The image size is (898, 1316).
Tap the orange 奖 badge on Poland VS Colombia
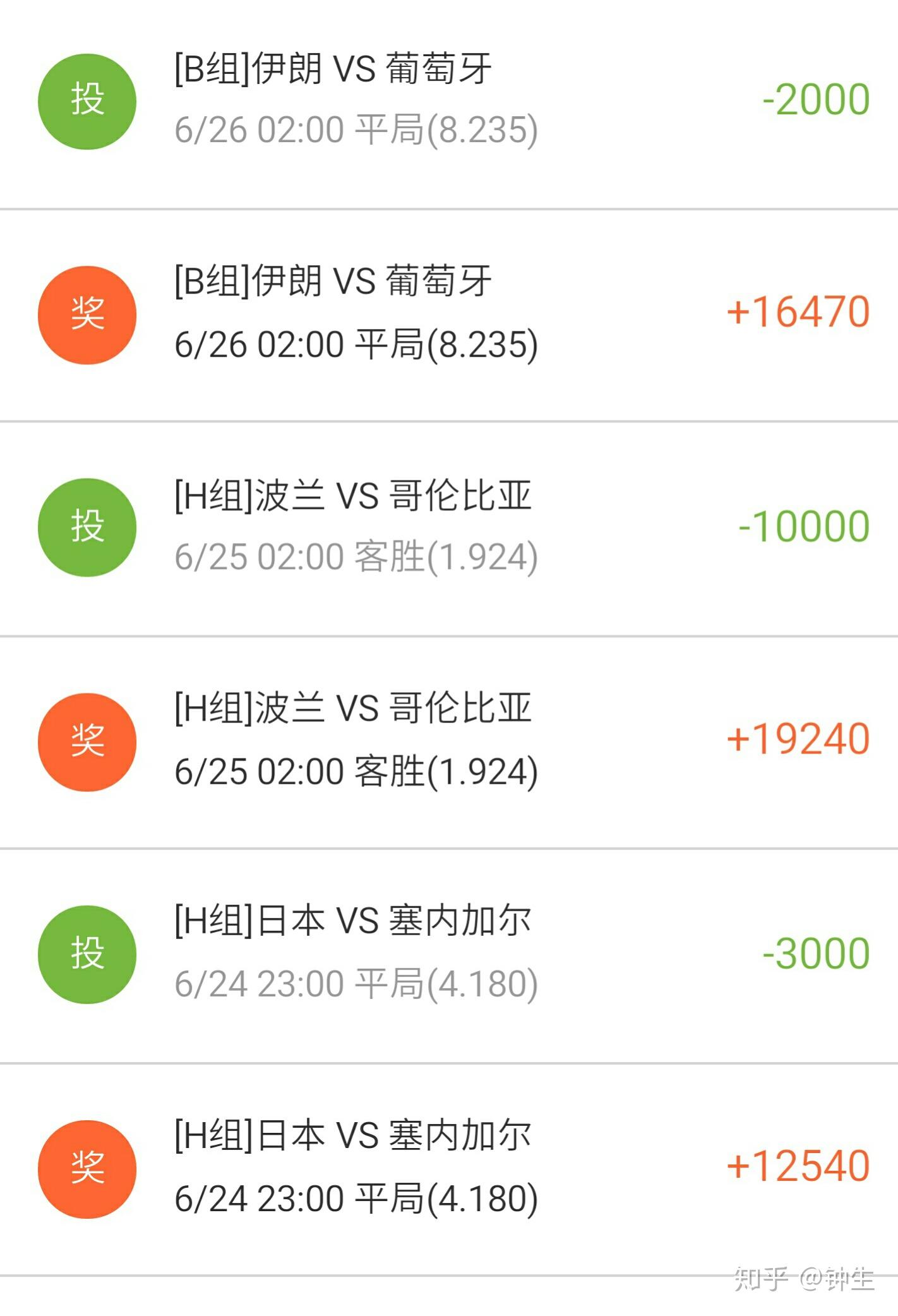(88, 742)
